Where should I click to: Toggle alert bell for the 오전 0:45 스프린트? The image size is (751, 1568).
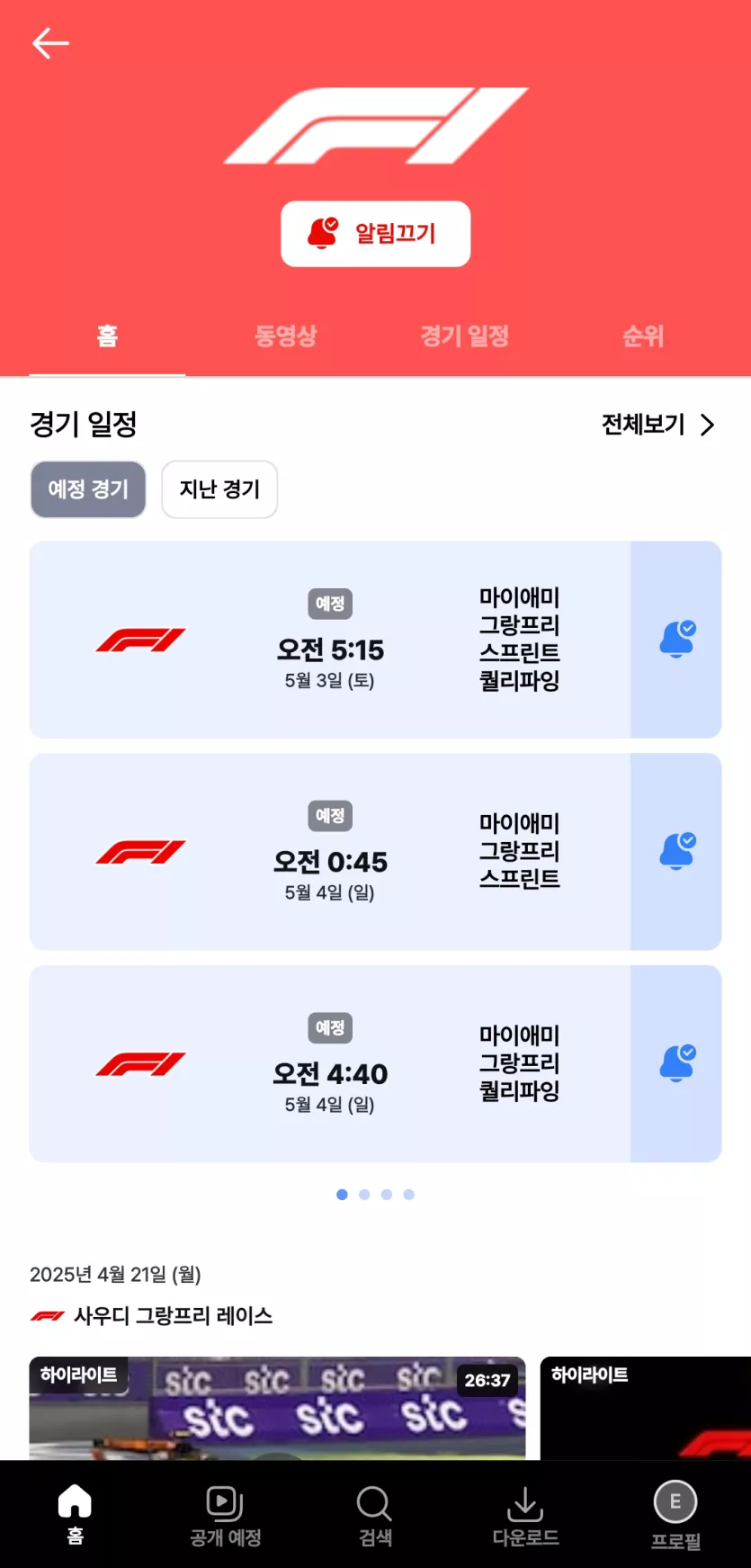click(676, 851)
